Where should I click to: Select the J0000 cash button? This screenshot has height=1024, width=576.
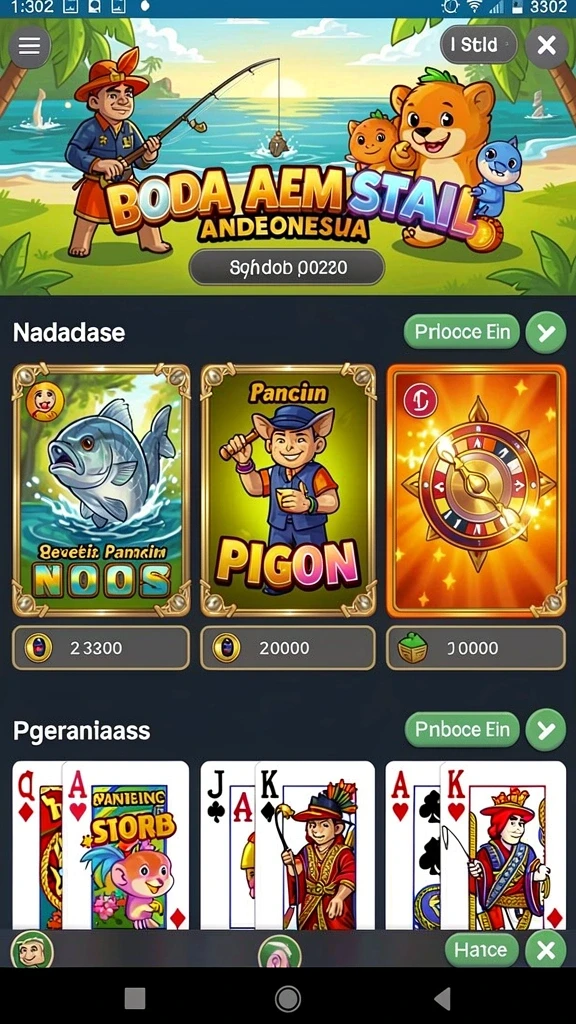click(476, 648)
